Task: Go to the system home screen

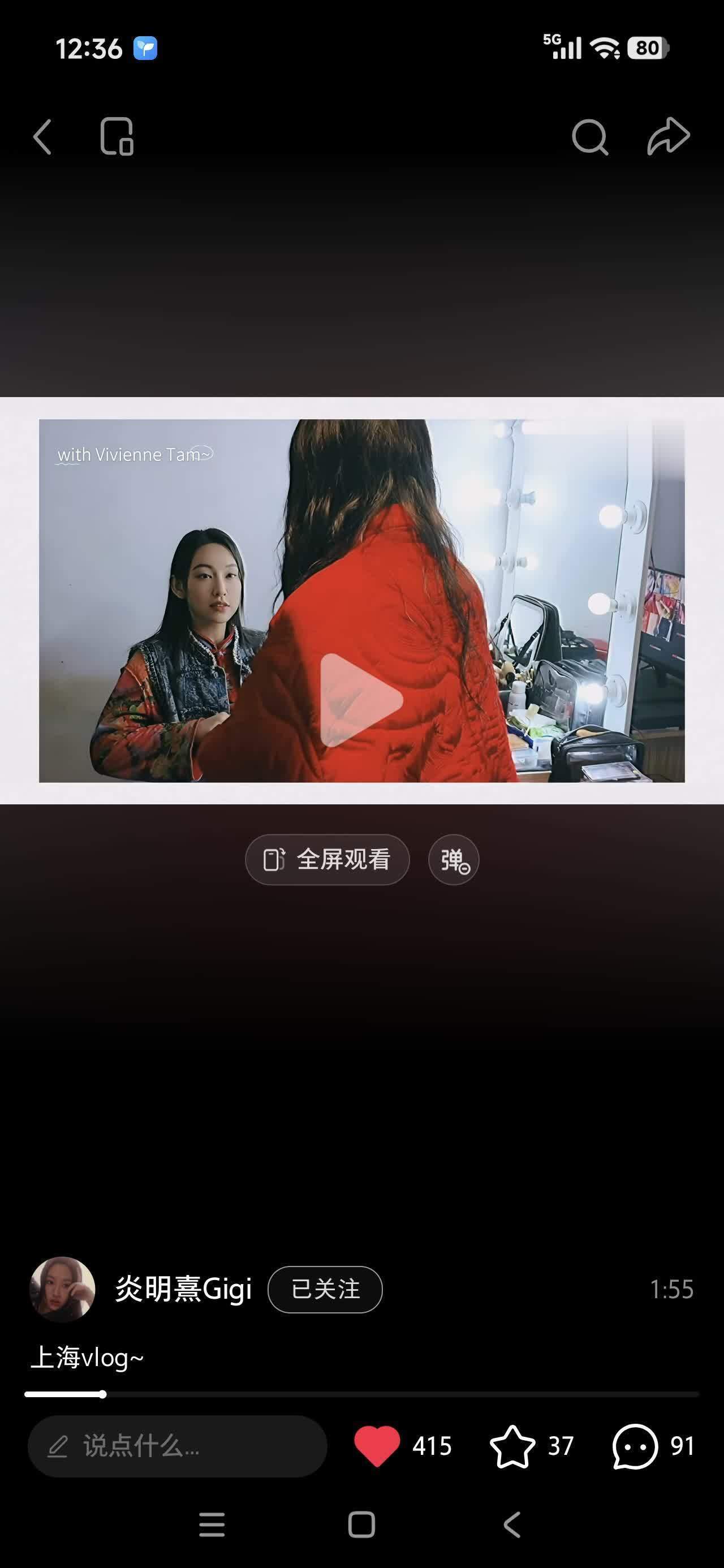Action: coord(361,1524)
